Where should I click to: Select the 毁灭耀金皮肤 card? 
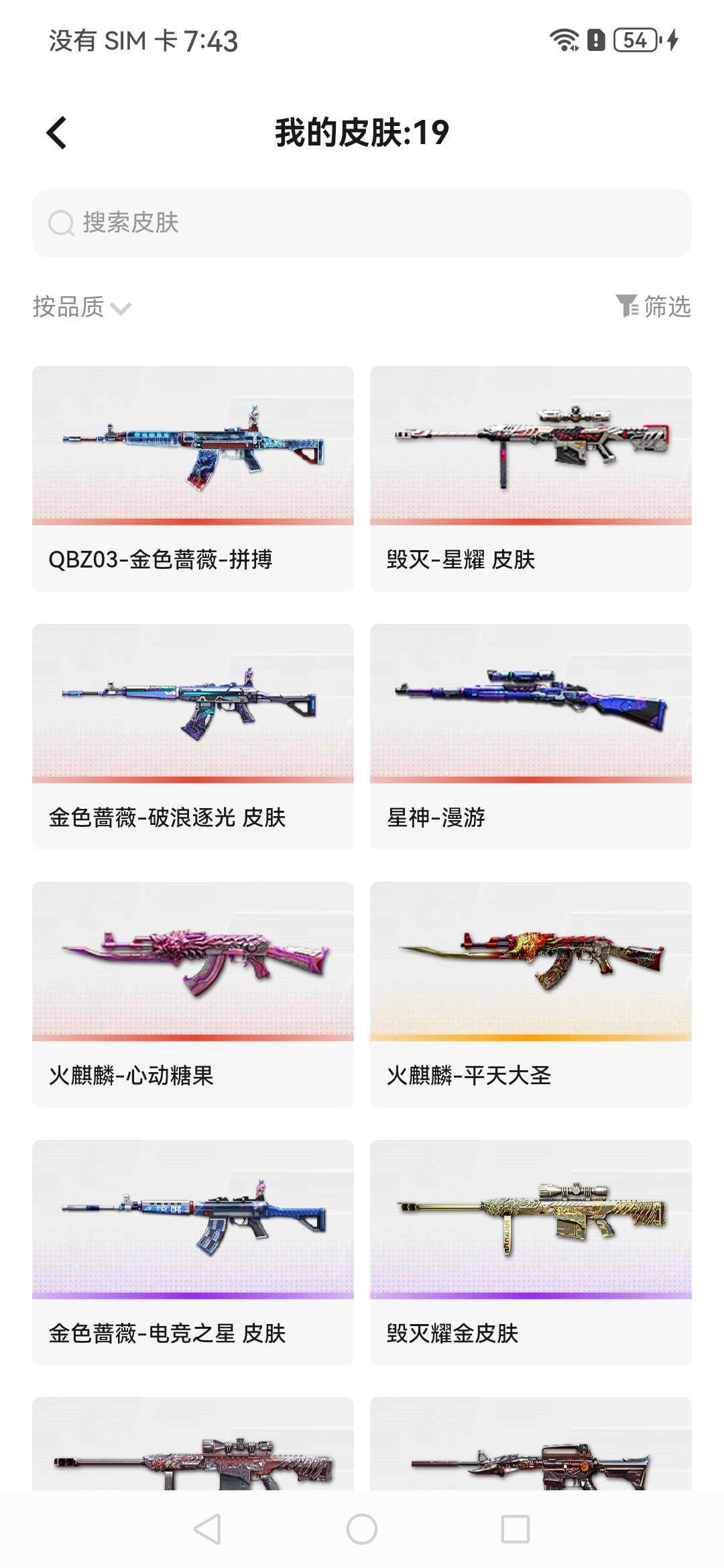click(531, 1252)
